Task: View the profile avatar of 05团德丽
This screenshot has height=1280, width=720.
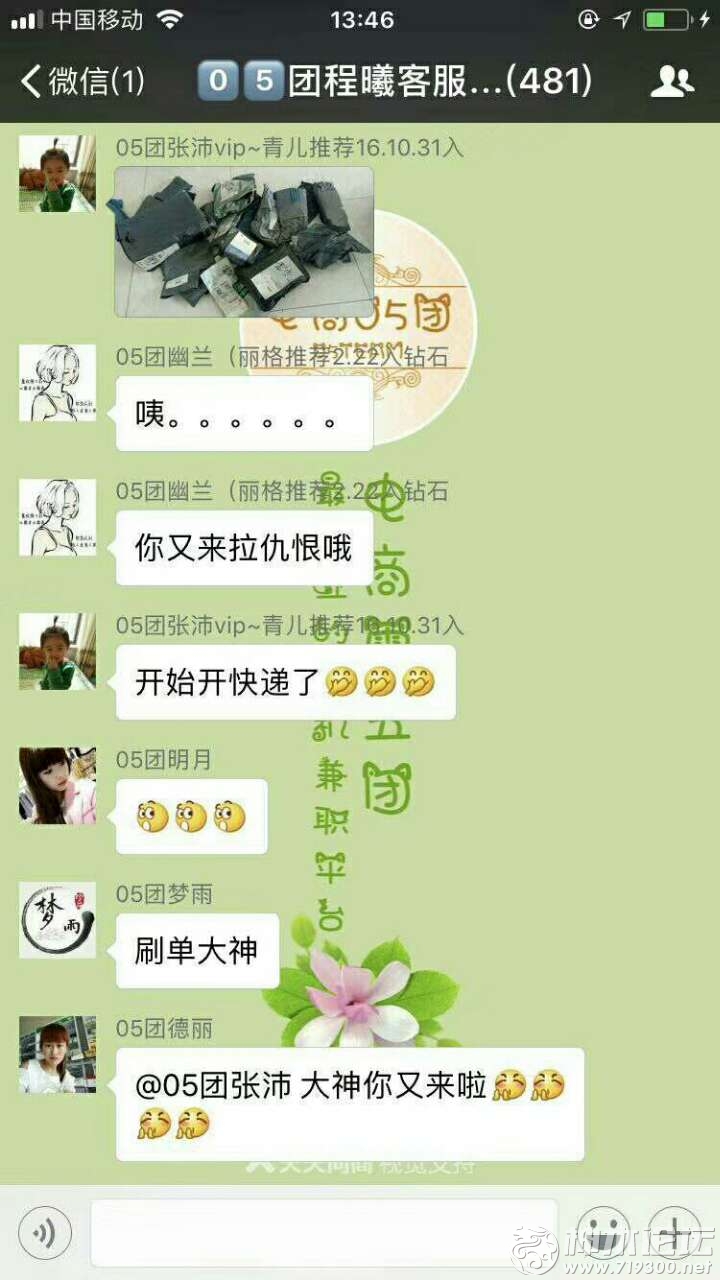Action: pos(58,1054)
